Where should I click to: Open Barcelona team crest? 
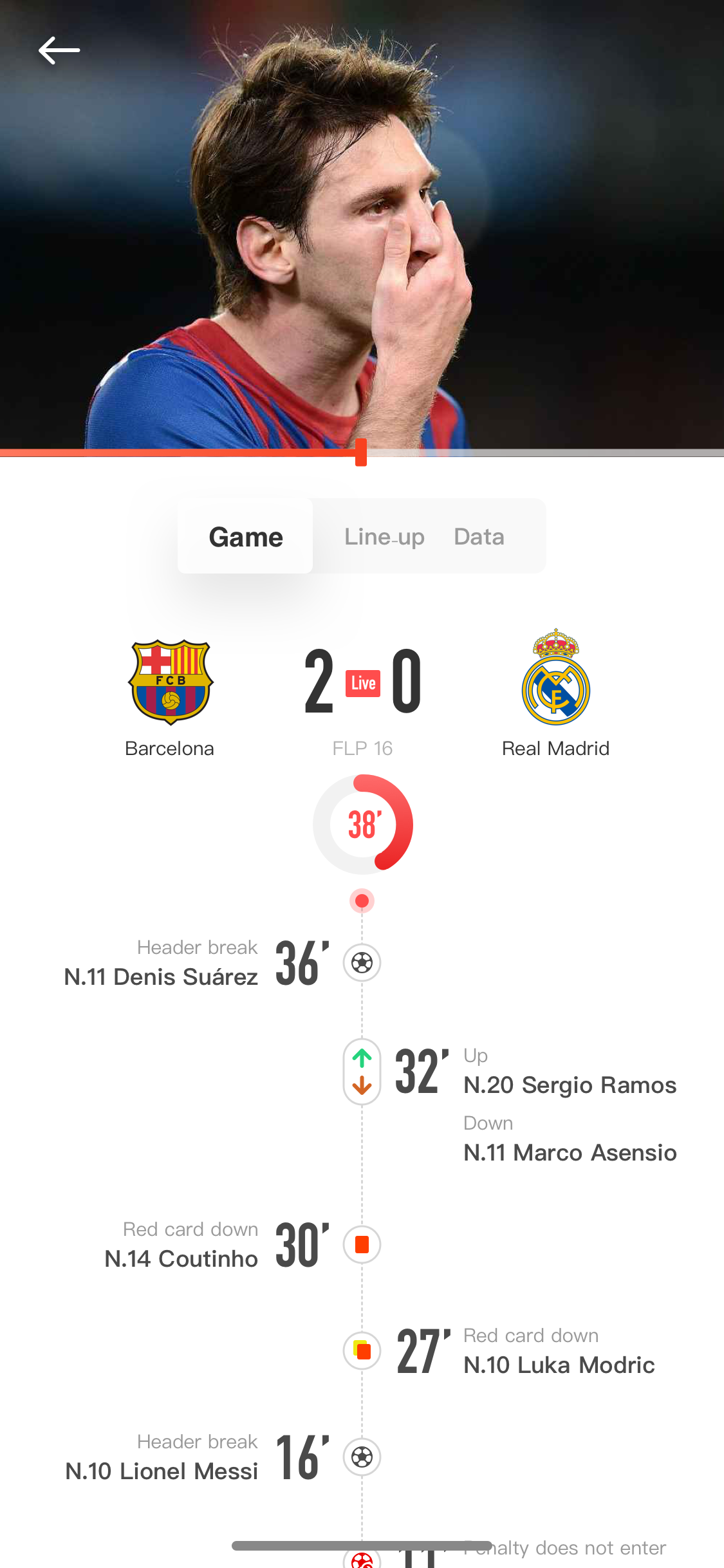click(171, 682)
